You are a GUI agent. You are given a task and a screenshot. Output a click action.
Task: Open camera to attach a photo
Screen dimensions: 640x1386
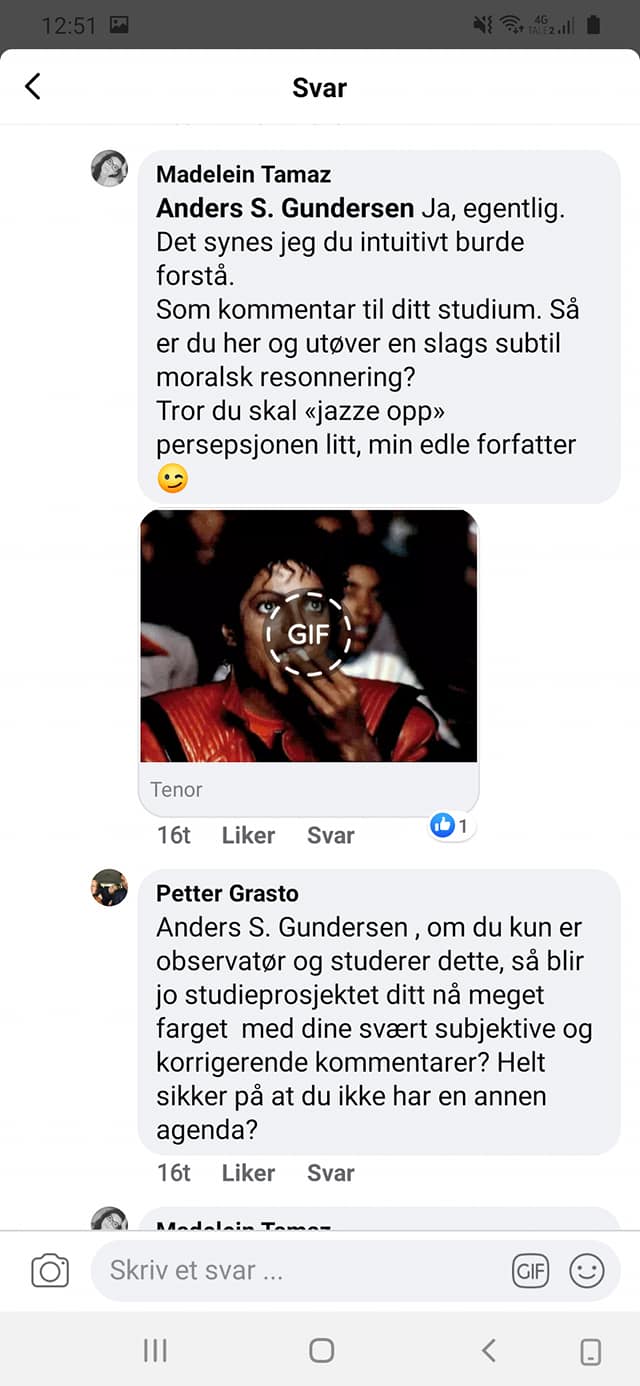[50, 1271]
